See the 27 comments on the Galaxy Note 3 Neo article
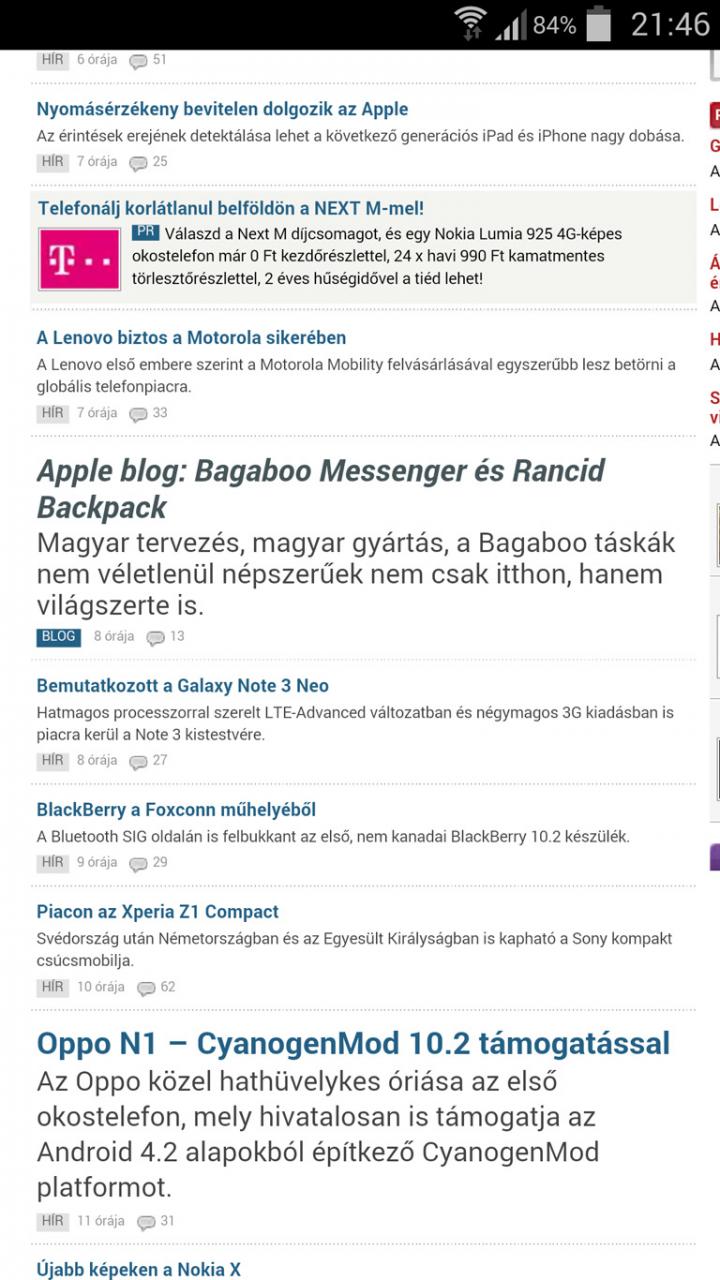This screenshot has width=720, height=1280. pos(148,761)
